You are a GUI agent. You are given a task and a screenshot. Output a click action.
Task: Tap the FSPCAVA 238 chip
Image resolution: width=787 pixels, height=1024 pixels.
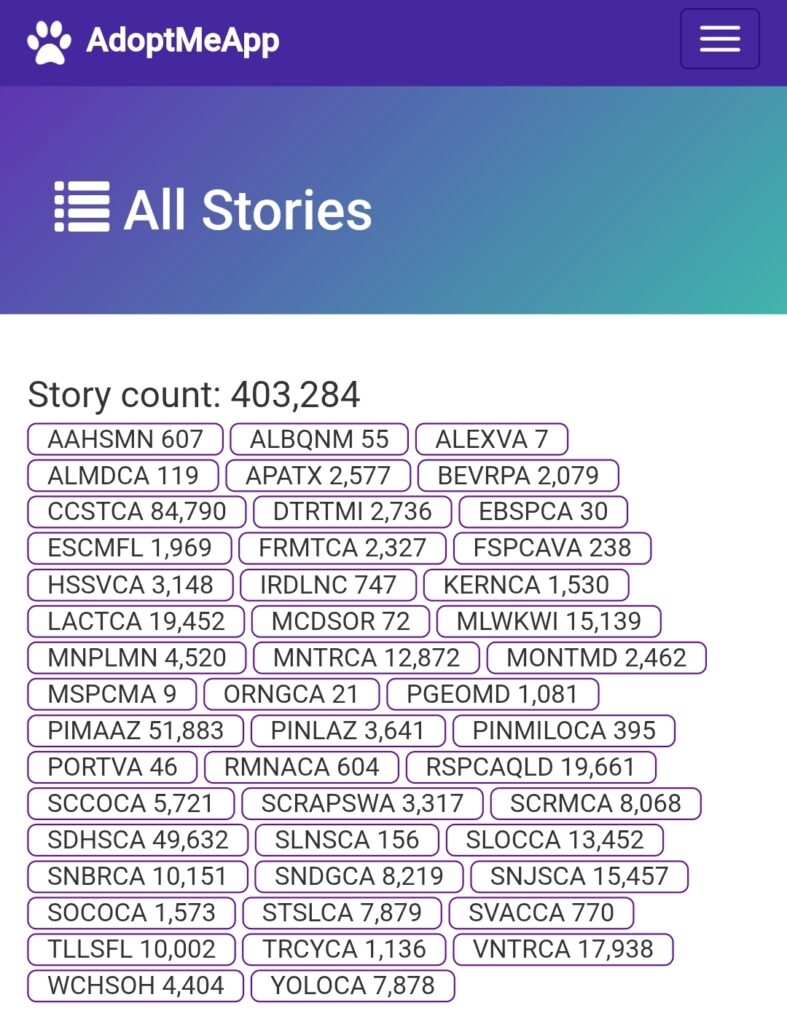pyautogui.click(x=553, y=548)
